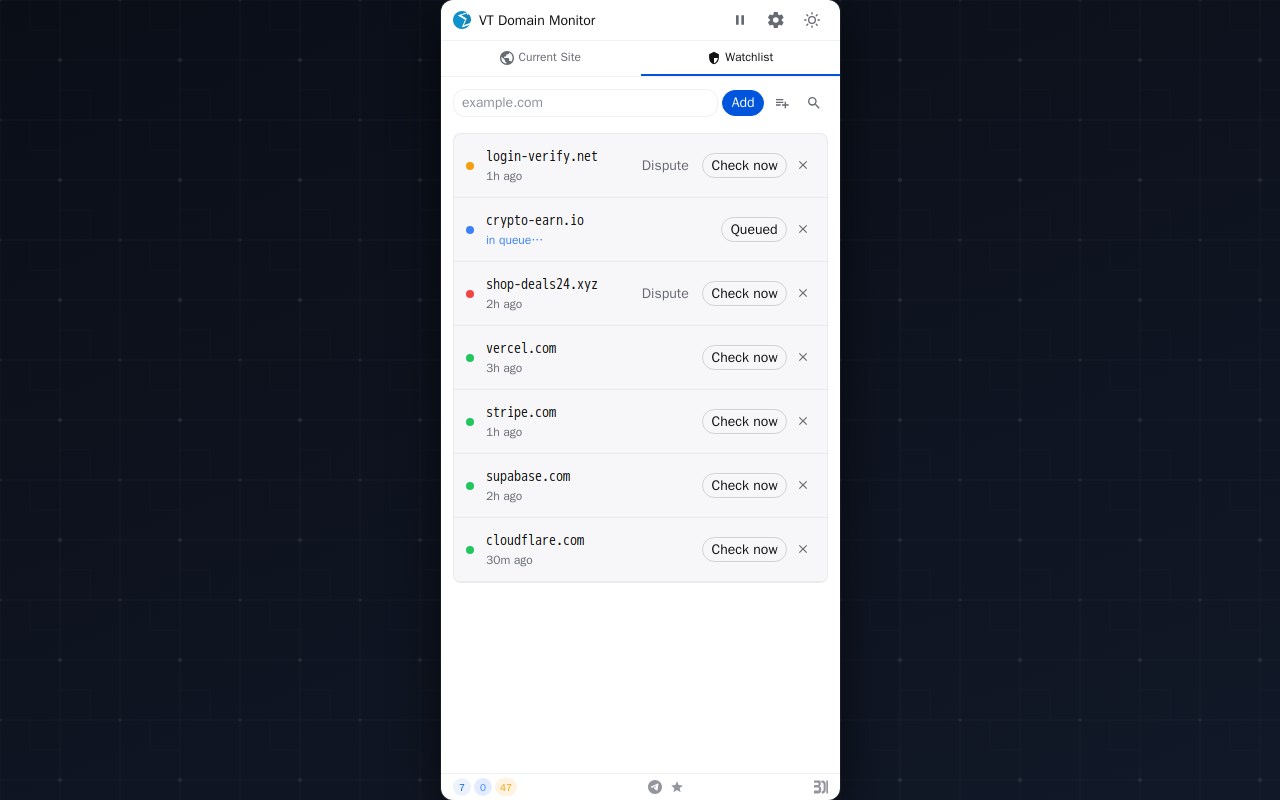Tap the Add button
This screenshot has width=1280, height=800.
742,103
